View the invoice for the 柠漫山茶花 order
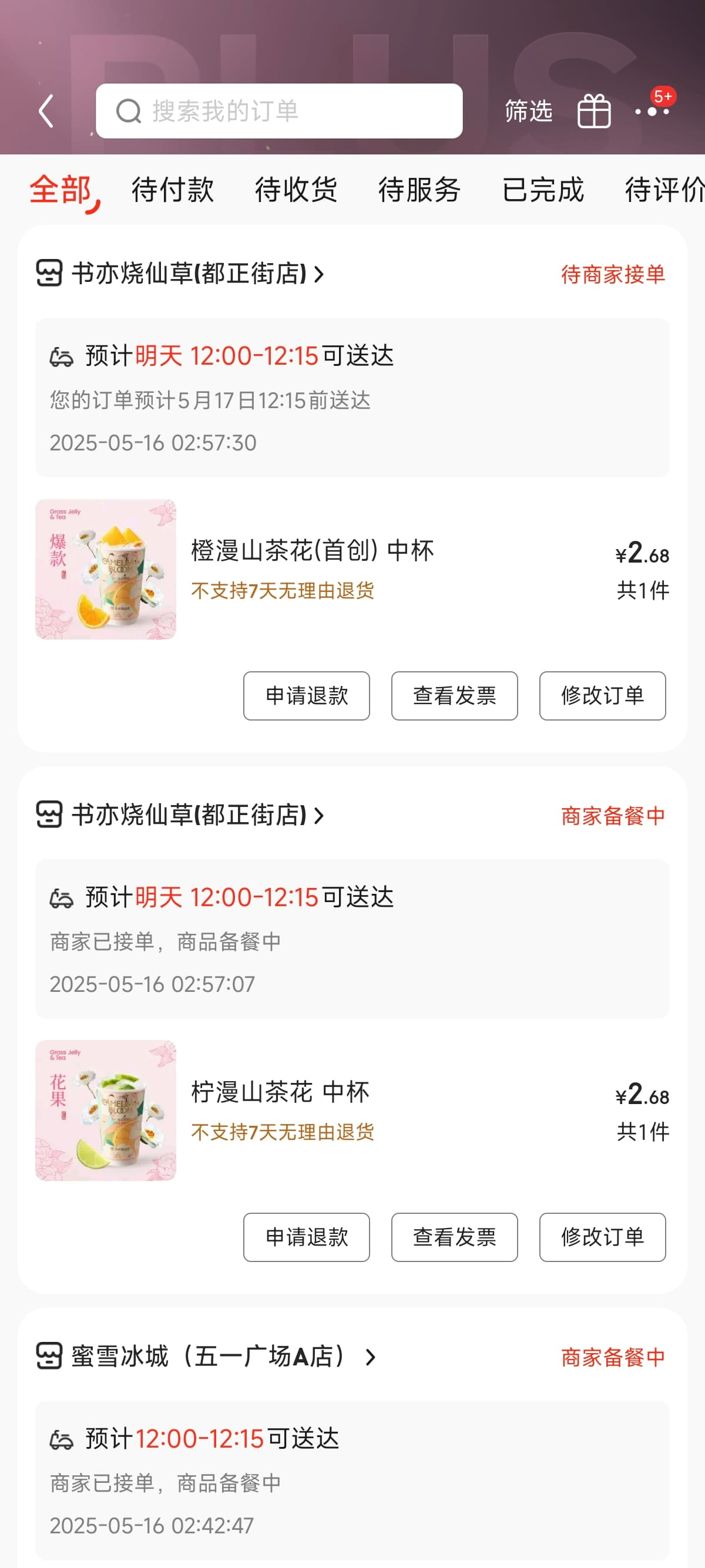The height and width of the screenshot is (1568, 705). (454, 1237)
